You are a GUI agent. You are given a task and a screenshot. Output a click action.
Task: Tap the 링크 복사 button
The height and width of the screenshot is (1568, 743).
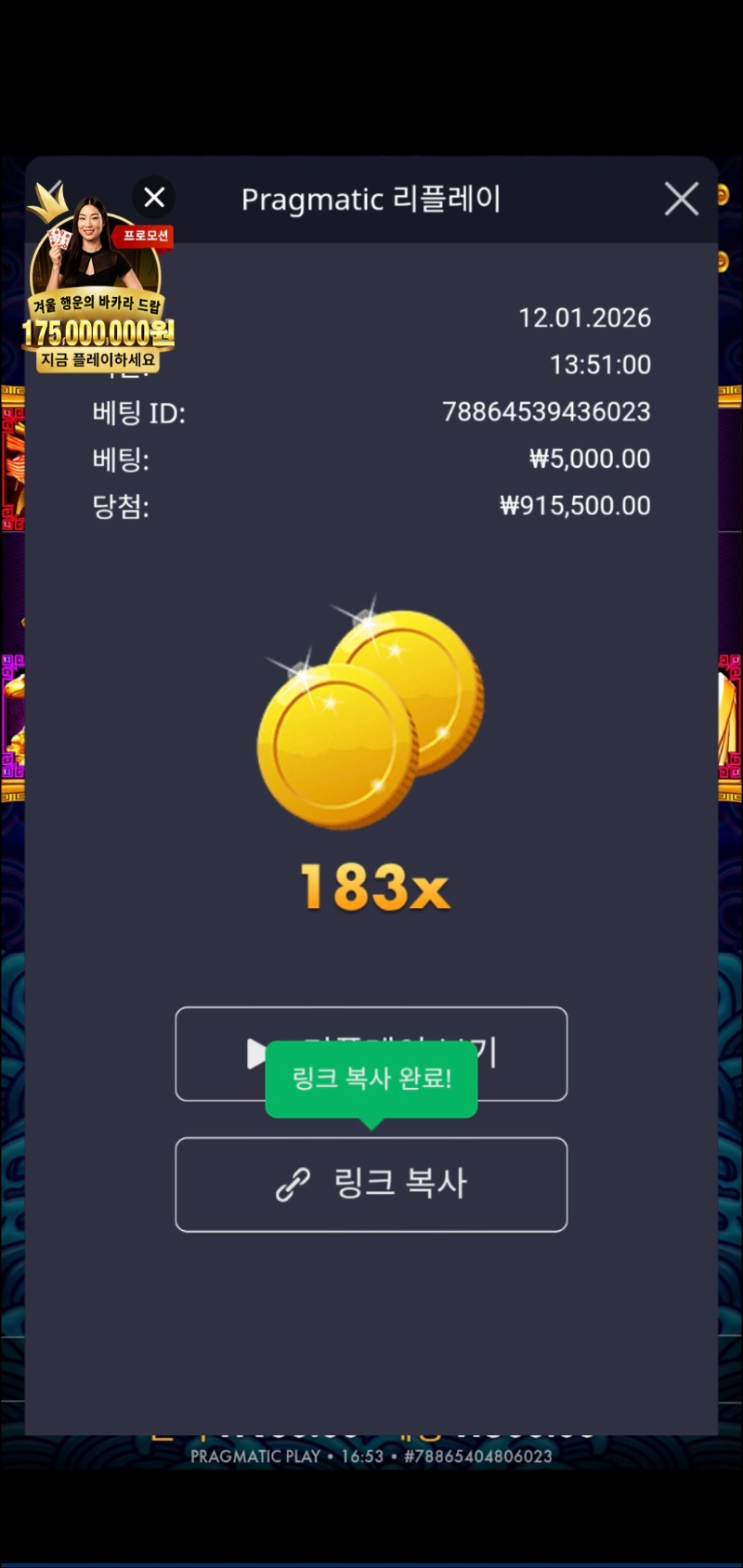point(371,1184)
